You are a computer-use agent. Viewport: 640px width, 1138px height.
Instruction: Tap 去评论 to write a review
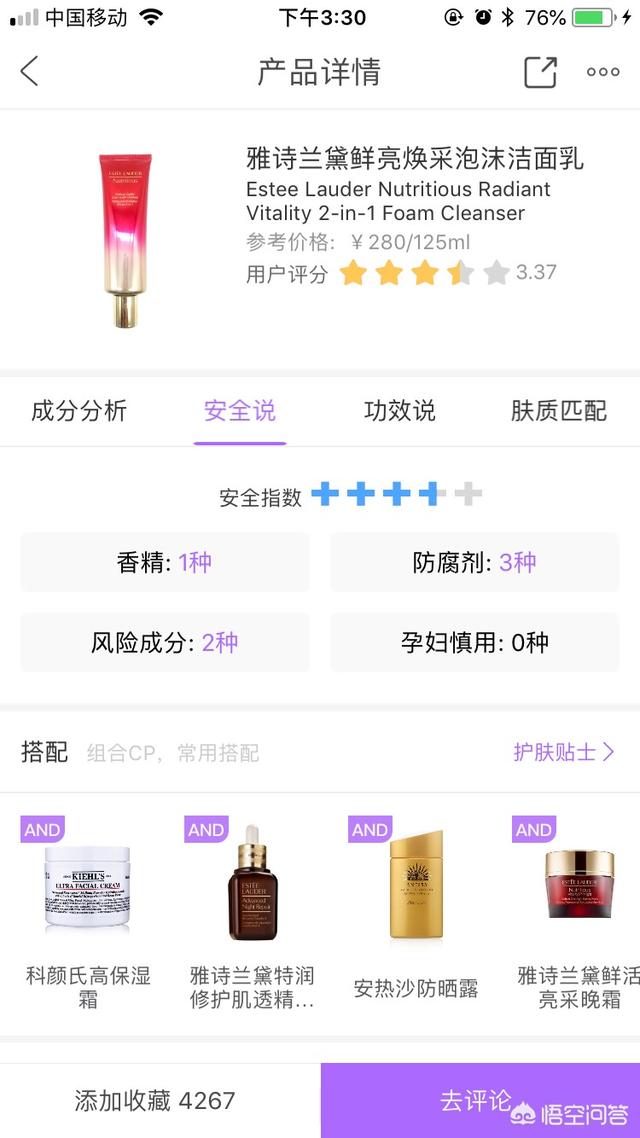478,1101
